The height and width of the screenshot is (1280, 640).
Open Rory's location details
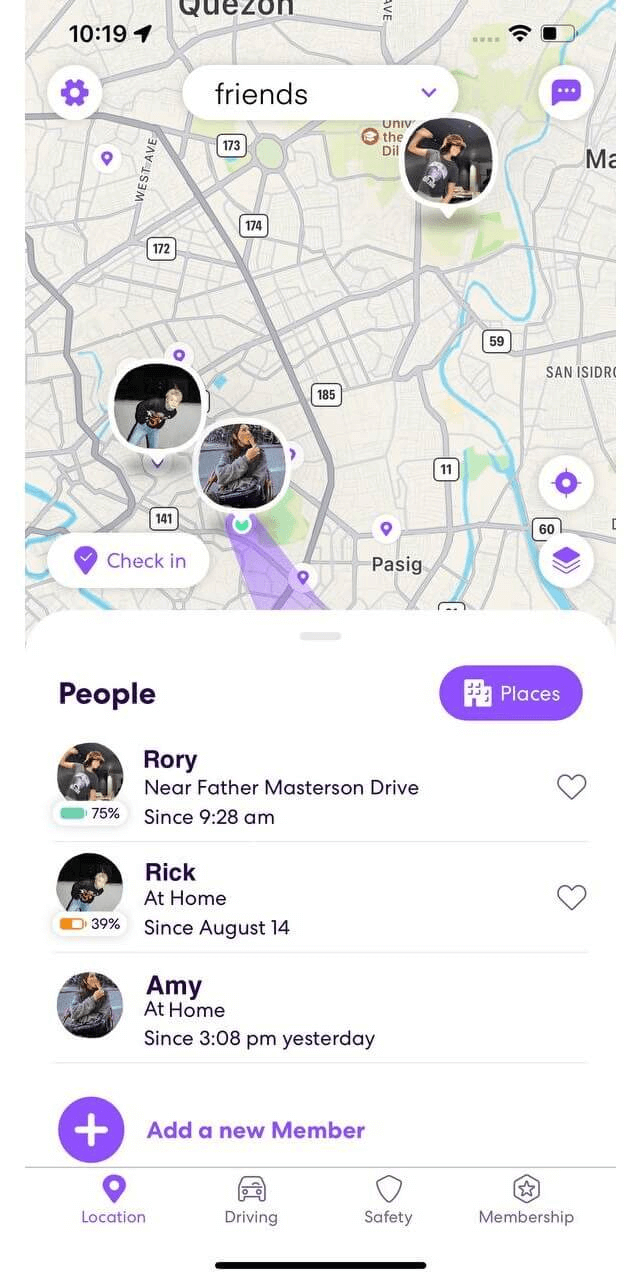280,787
